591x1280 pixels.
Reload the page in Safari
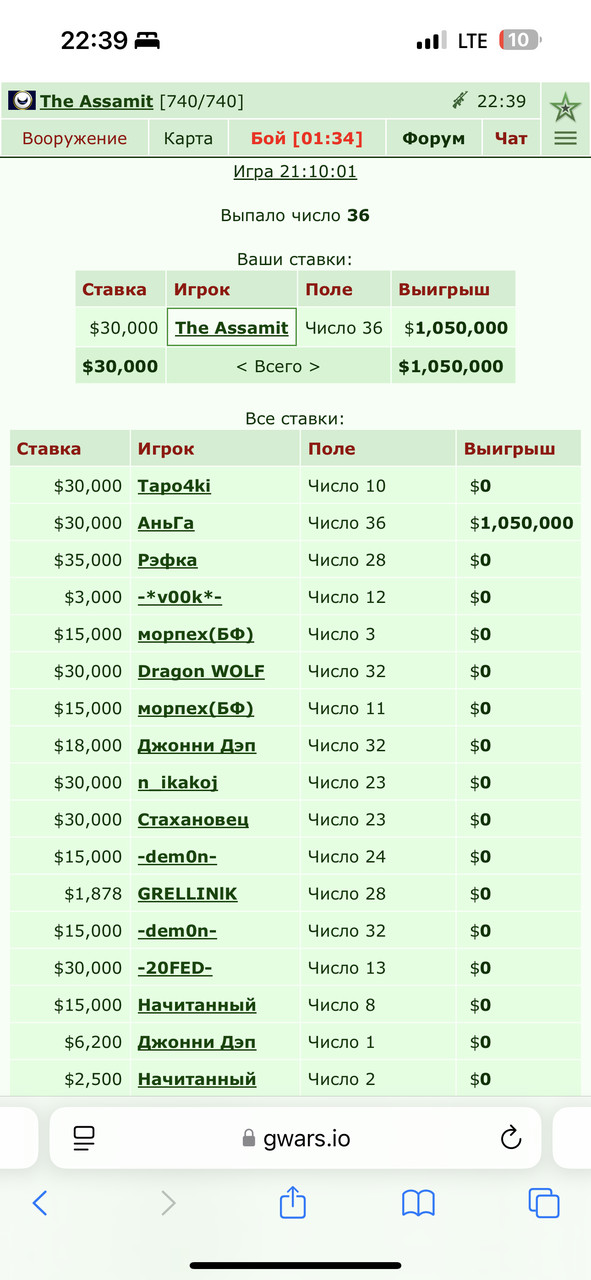click(x=511, y=1137)
